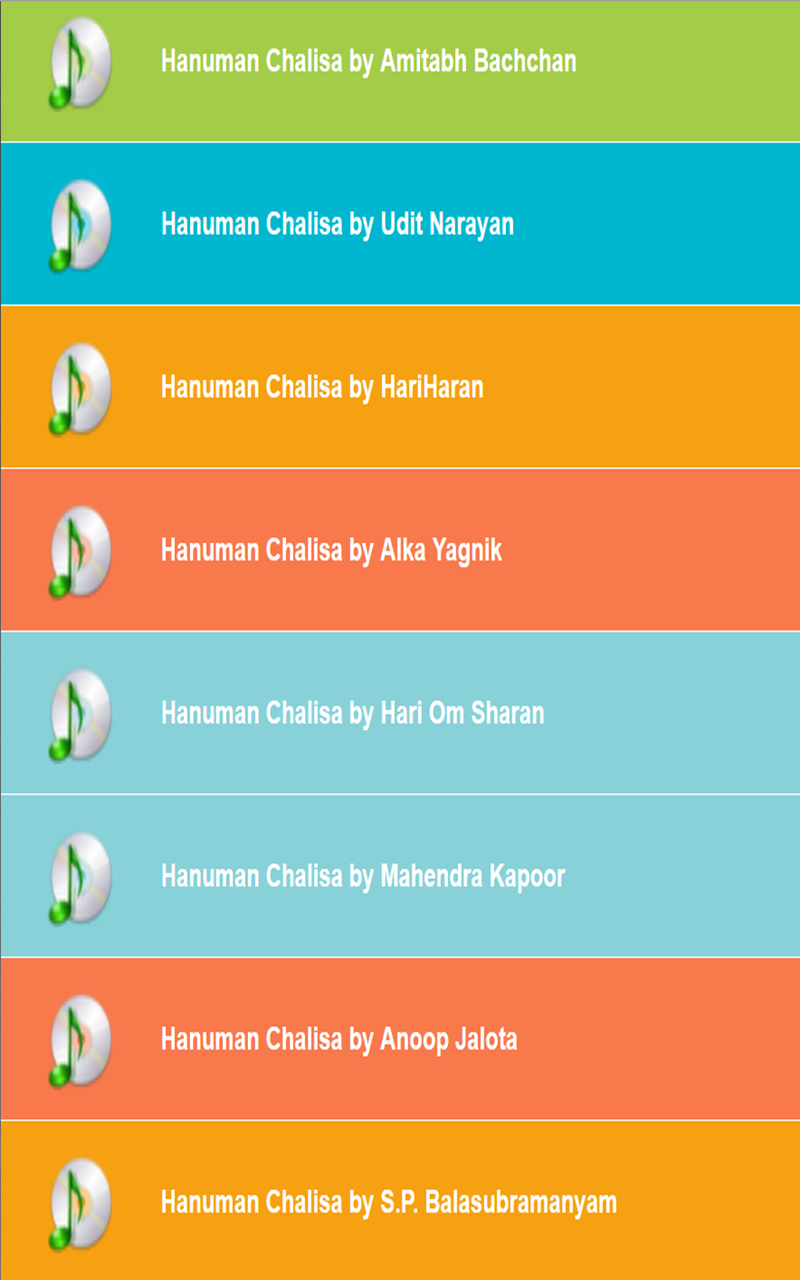Open Mahendra Kapoor's Hanuman Chalisa
This screenshot has width=800, height=1280.
pos(363,876)
